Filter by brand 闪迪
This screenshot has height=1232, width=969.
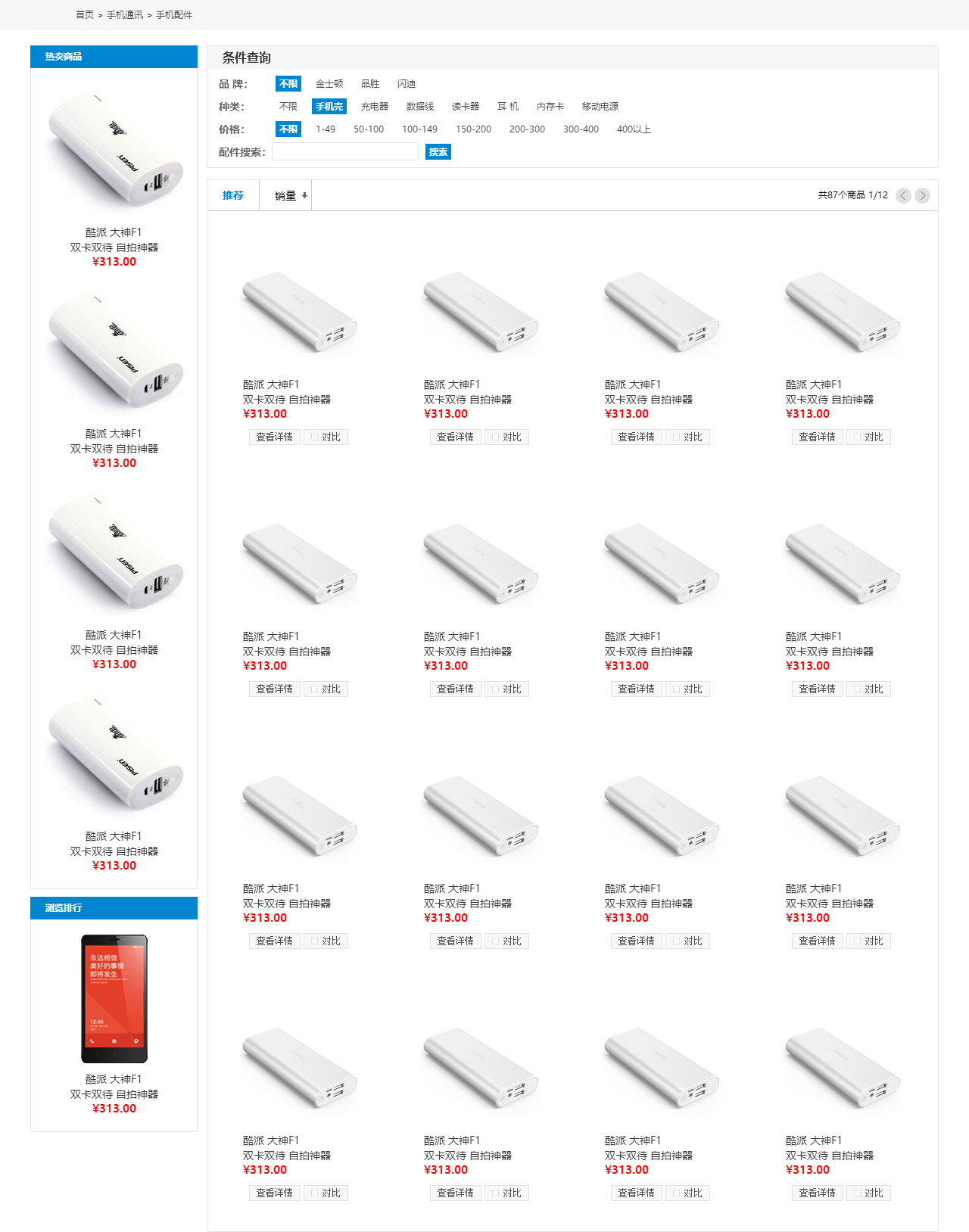pyautogui.click(x=406, y=84)
